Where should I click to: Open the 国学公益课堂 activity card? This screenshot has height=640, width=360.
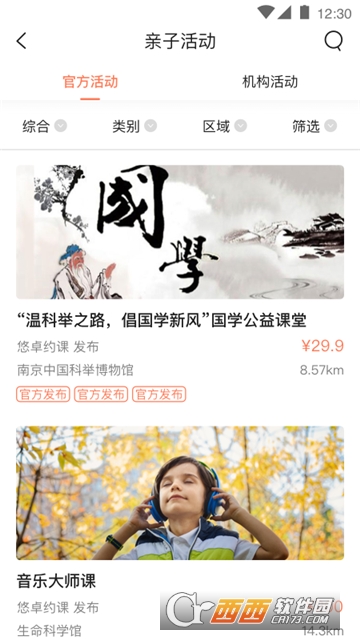[x=180, y=284]
